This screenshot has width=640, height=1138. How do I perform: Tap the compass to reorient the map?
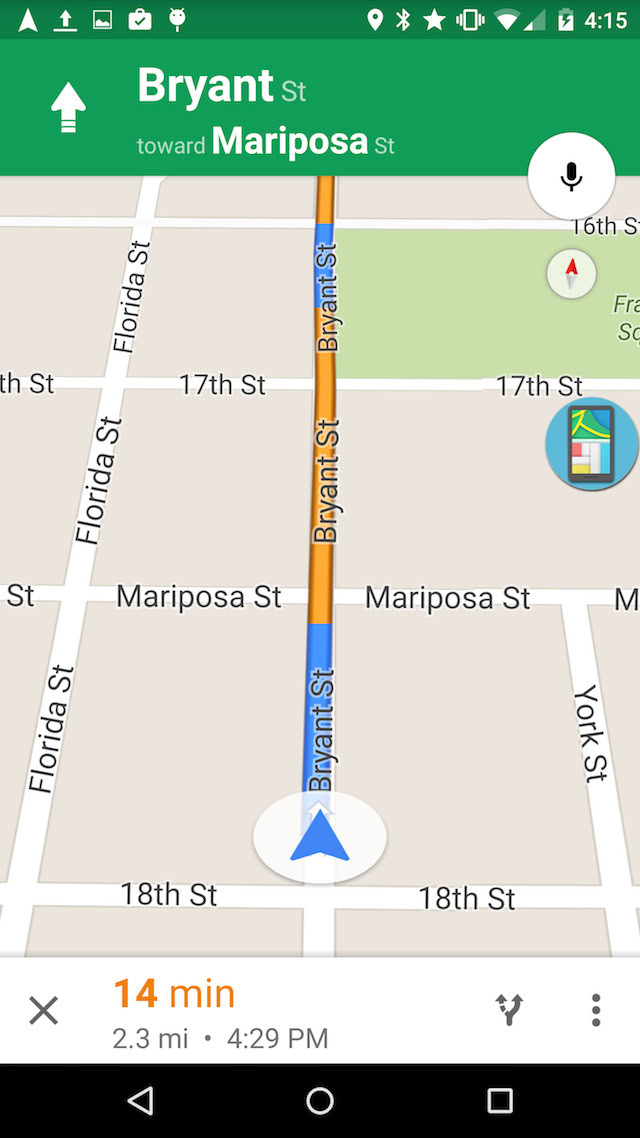572,273
